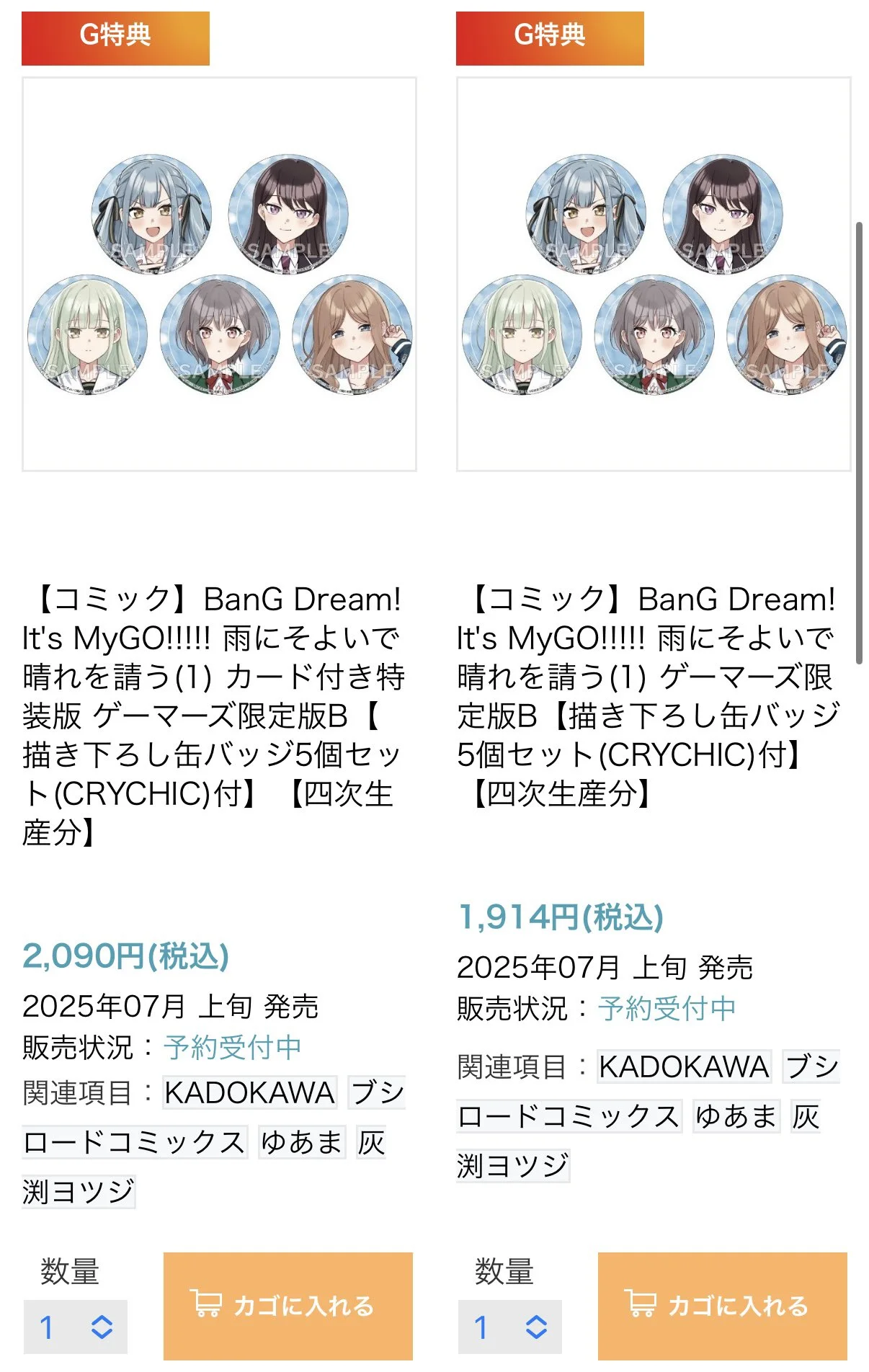Viewport: 869px width, 1372px height.
Task: Open 灰渕ヨツジ tag under 1,914円 item
Action: click(x=512, y=1165)
